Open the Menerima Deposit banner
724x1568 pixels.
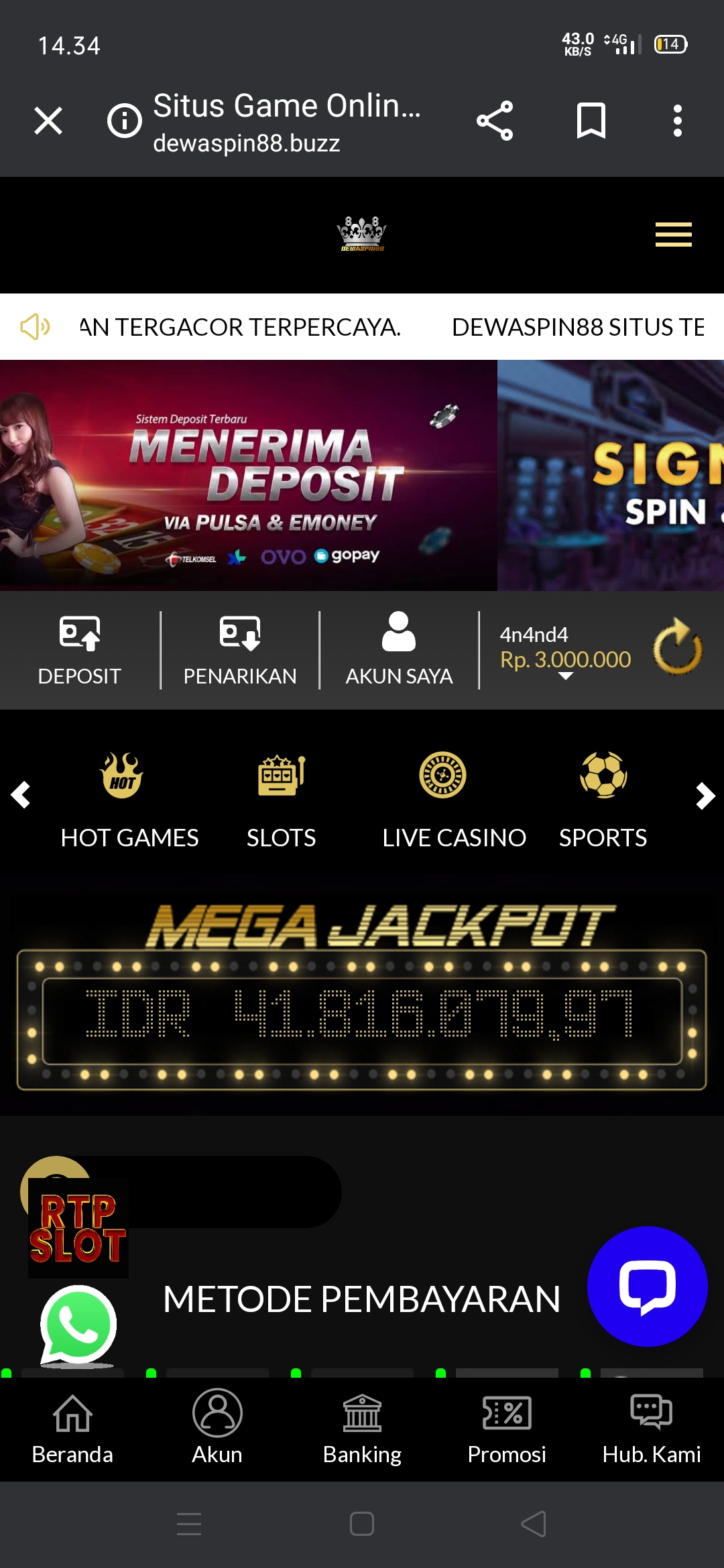click(x=248, y=476)
